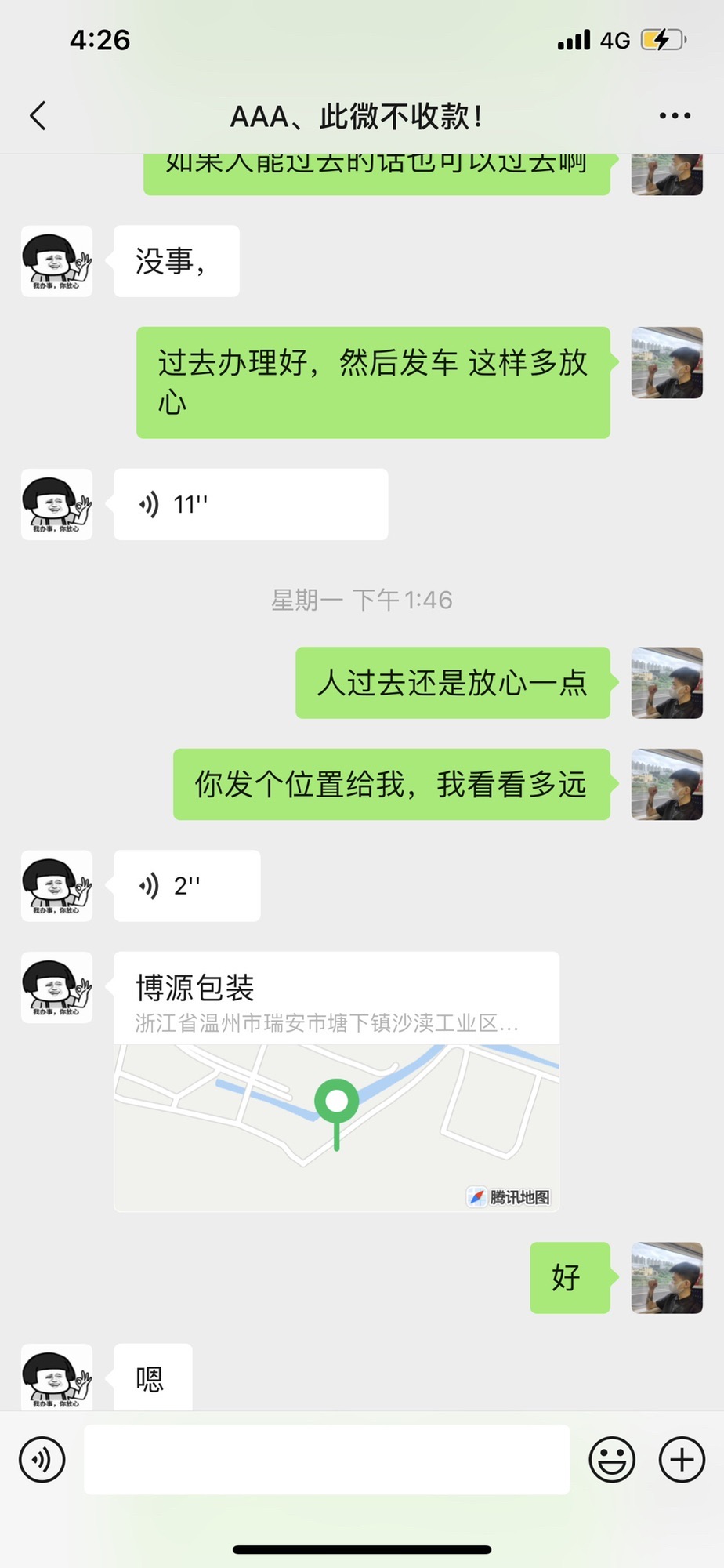Image resolution: width=724 pixels, height=1568 pixels.
Task: Open my avatar beside the 好 message
Action: pyautogui.click(x=667, y=1277)
